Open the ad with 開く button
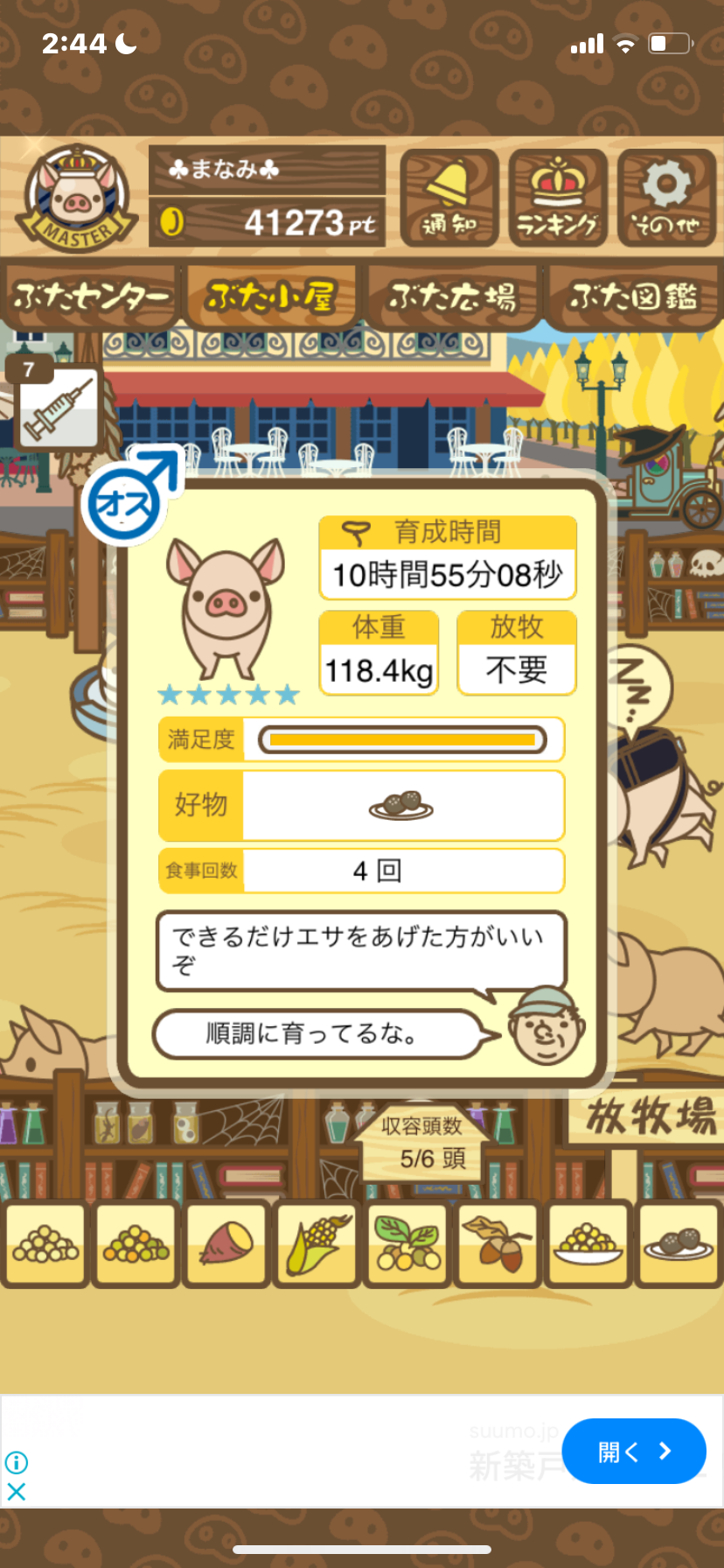This screenshot has height=1568, width=724. coord(633,1452)
